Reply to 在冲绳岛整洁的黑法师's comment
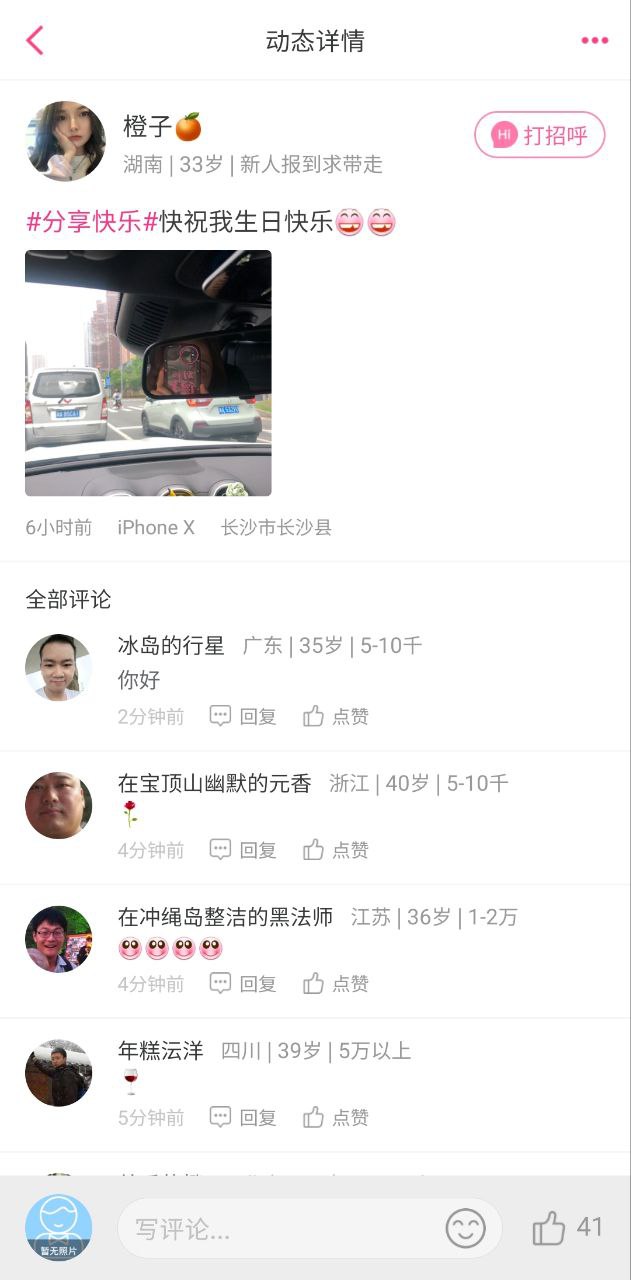631x1280 pixels. pyautogui.click(x=243, y=983)
